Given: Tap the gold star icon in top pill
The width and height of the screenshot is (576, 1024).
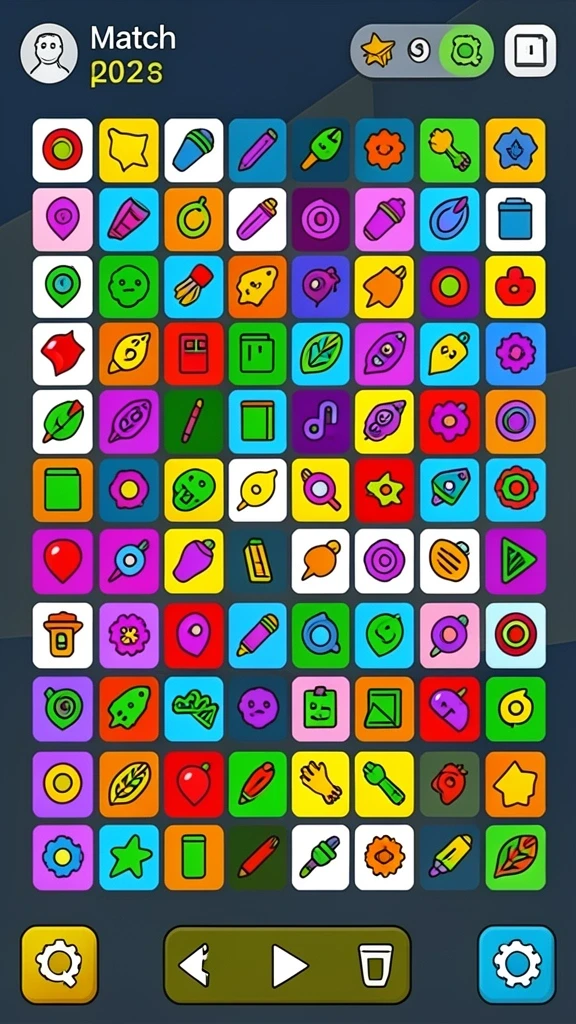Looking at the screenshot, I should coord(378,51).
